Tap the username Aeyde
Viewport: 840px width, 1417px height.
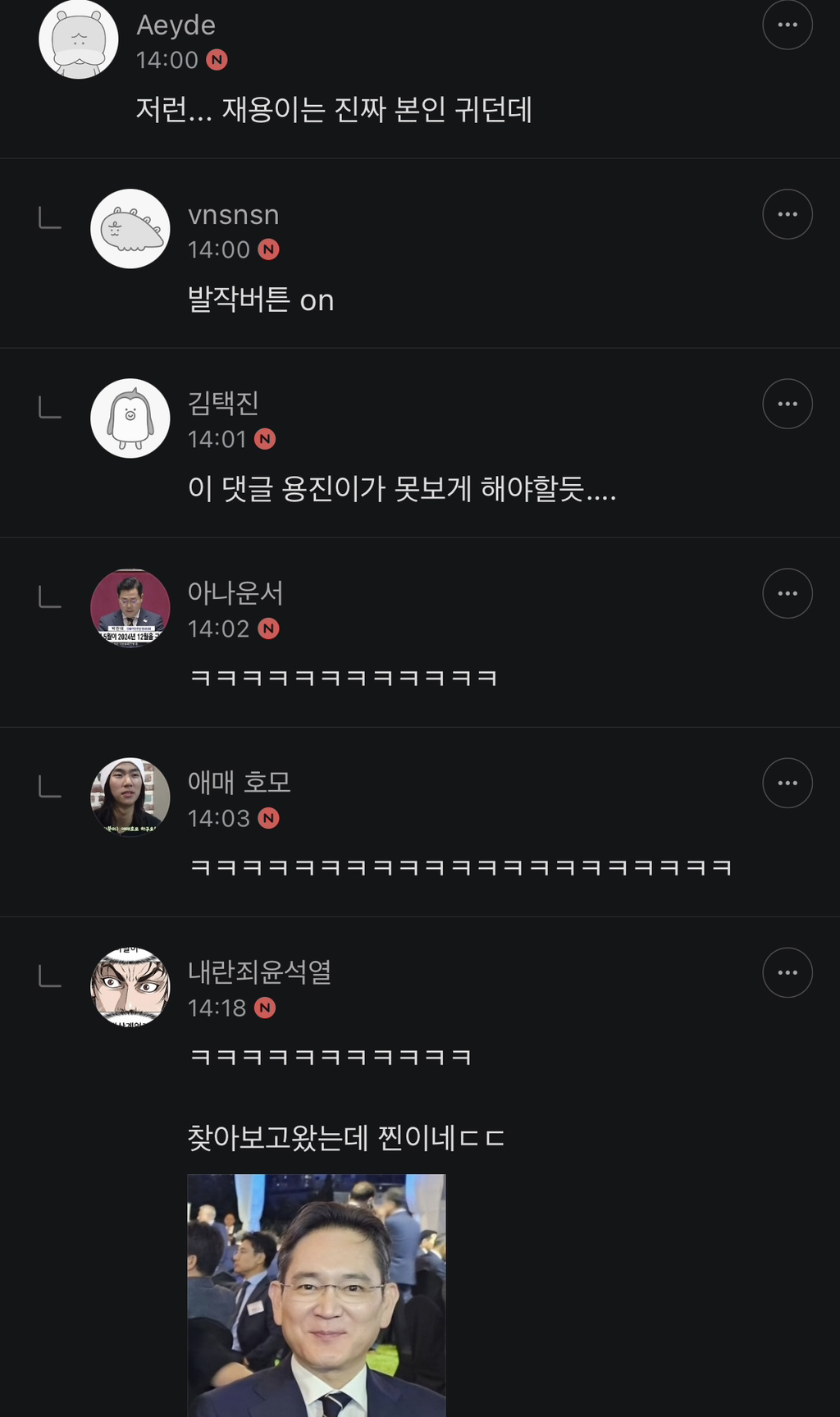[x=176, y=25]
